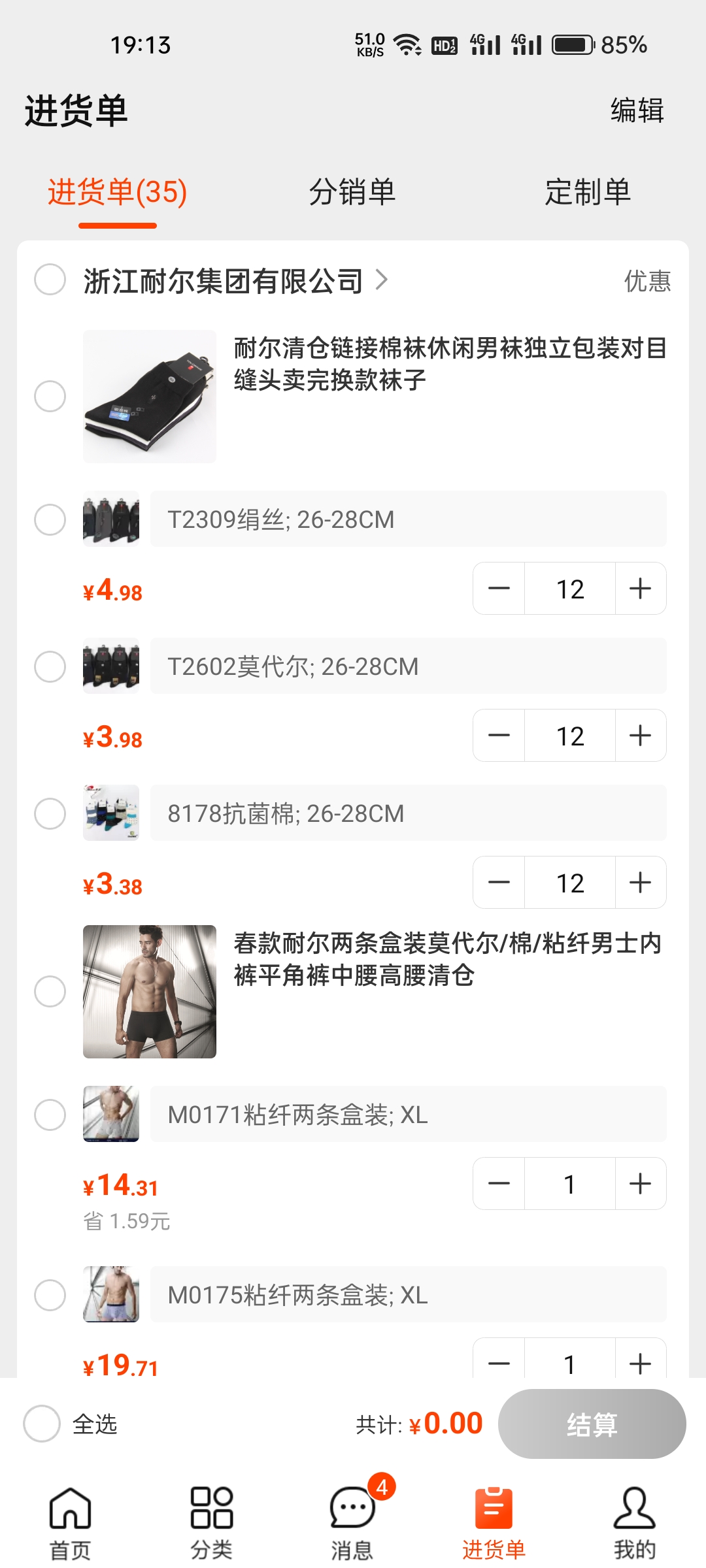Decrease quantity of T2602莫代尔 socks
Viewport: 706px width, 1568px height.
pos(498,735)
